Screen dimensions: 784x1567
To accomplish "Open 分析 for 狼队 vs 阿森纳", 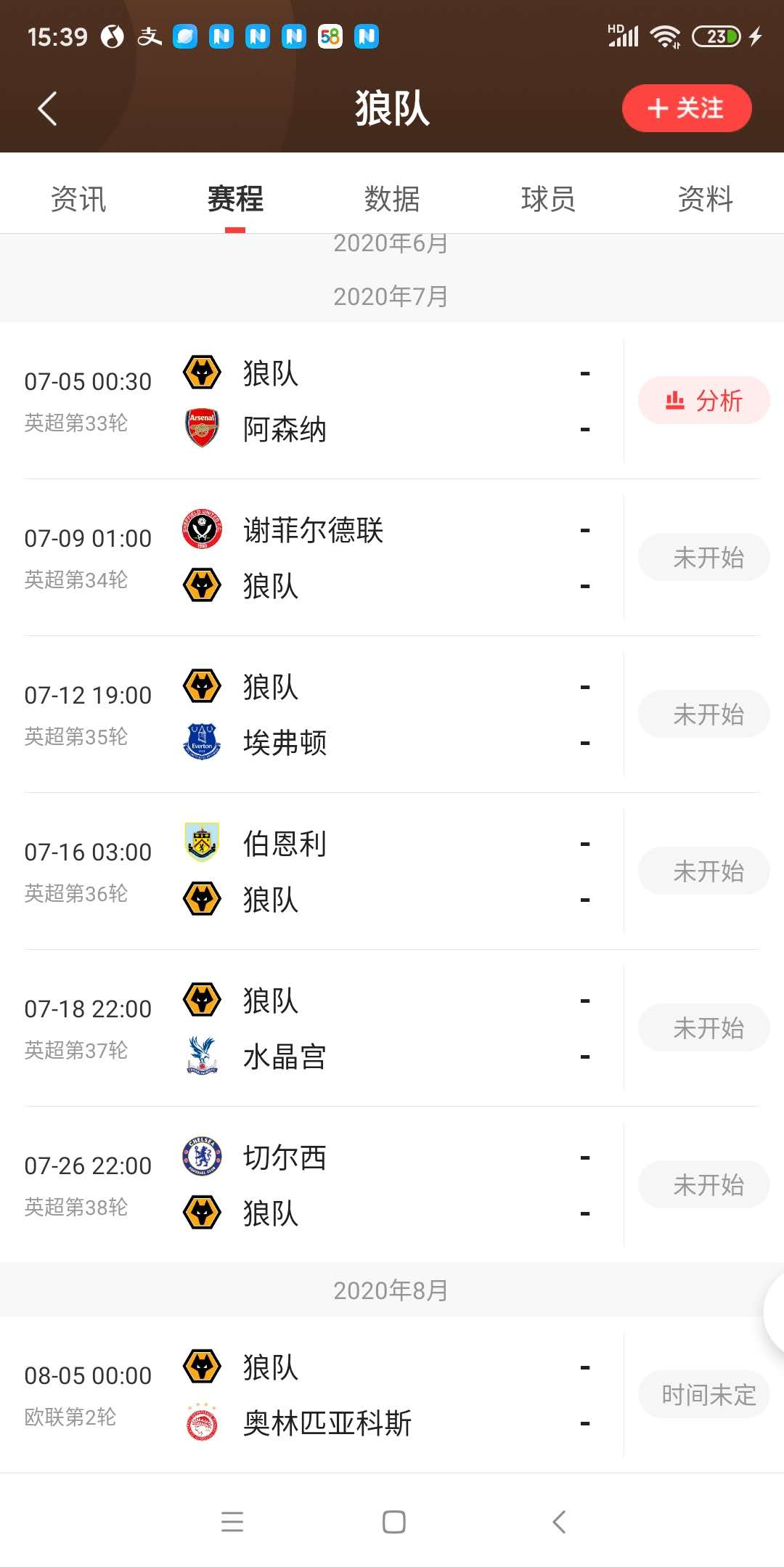I will (703, 400).
